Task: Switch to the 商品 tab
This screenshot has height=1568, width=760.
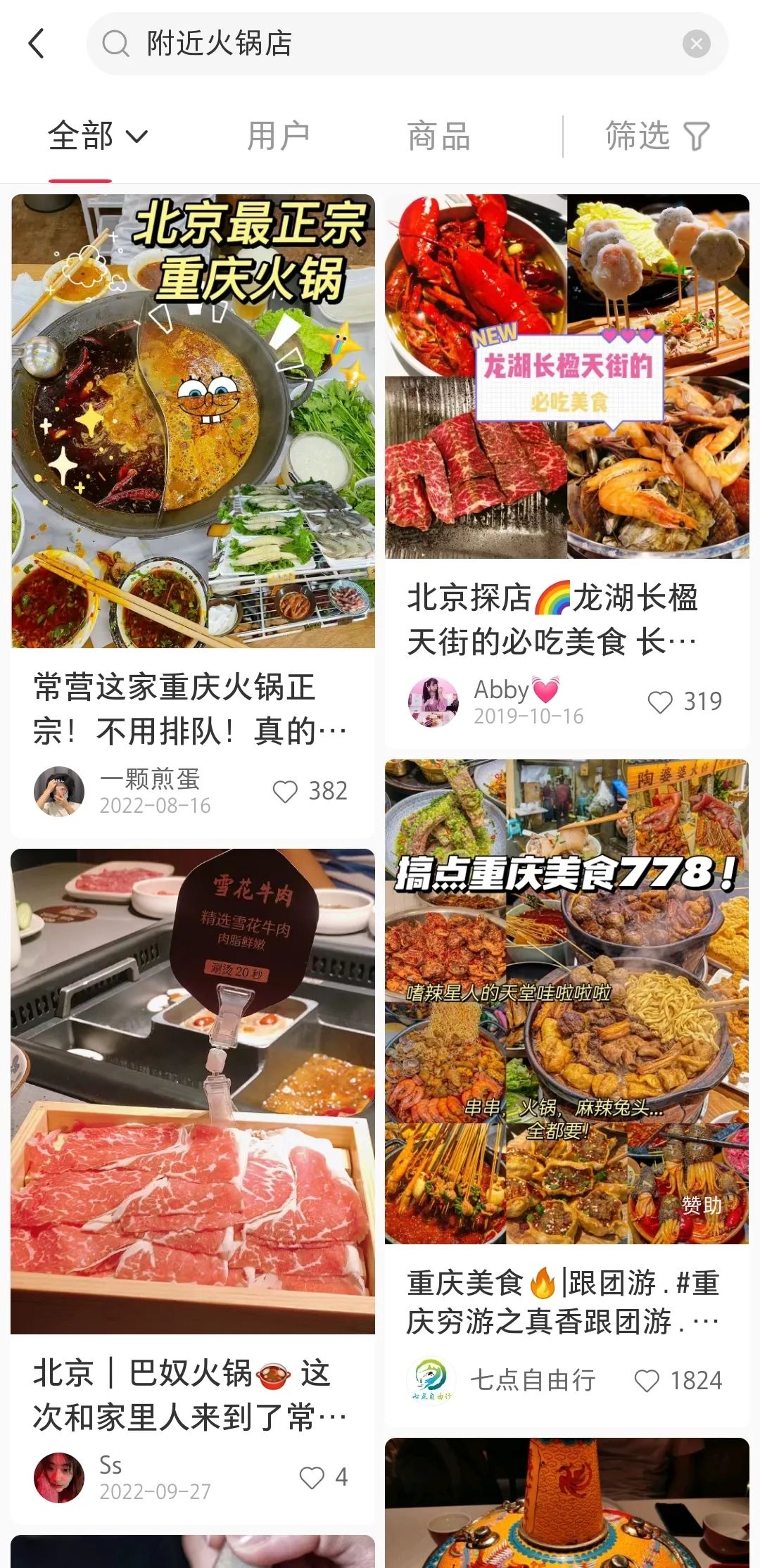Action: (x=438, y=136)
